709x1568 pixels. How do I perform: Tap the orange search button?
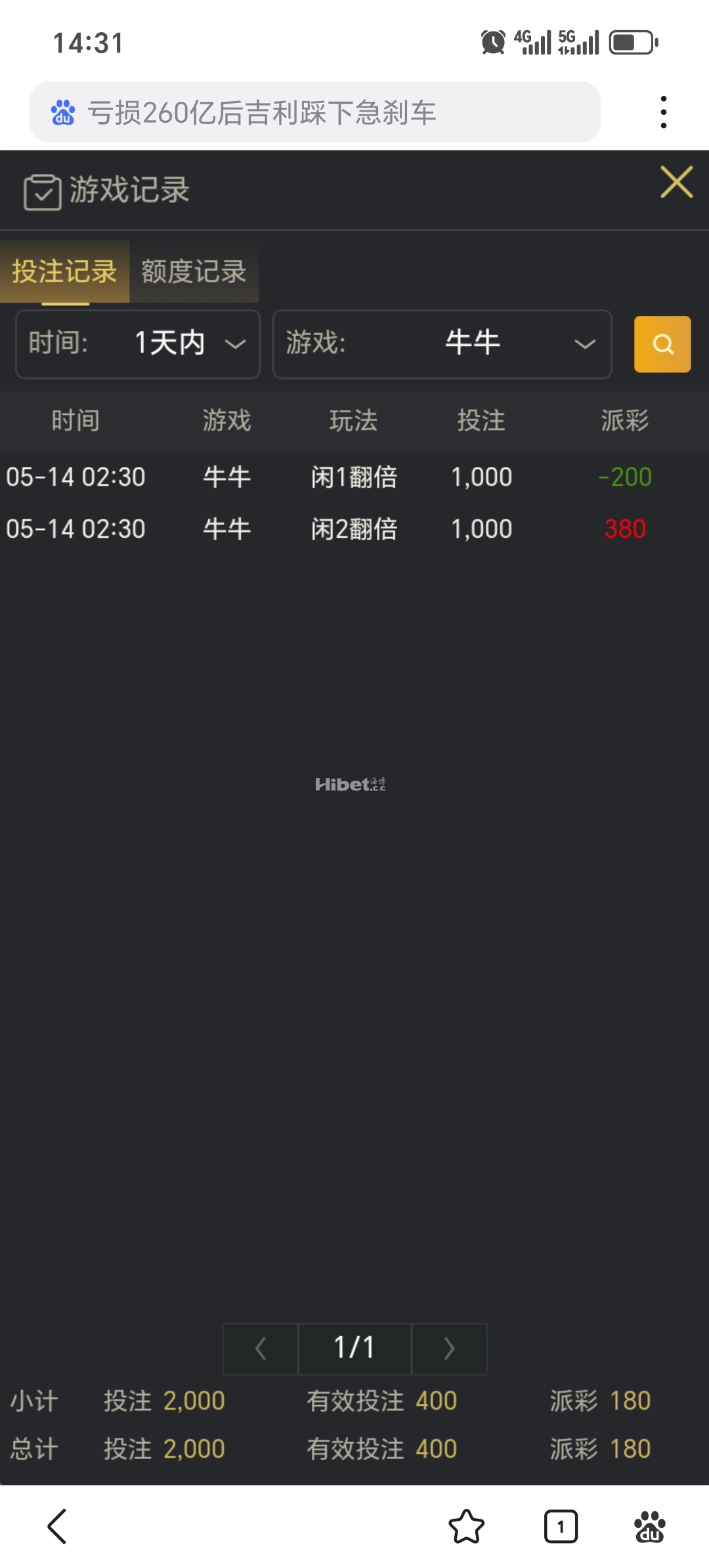(x=662, y=344)
